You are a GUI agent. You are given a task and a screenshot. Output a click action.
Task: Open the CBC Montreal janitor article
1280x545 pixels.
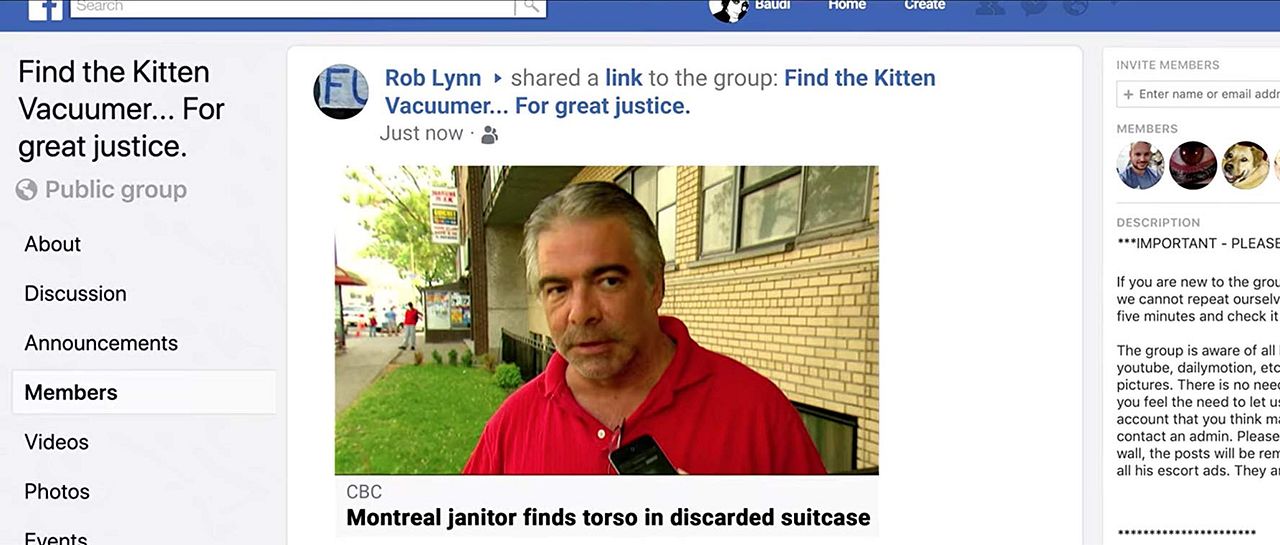pyautogui.click(x=607, y=517)
